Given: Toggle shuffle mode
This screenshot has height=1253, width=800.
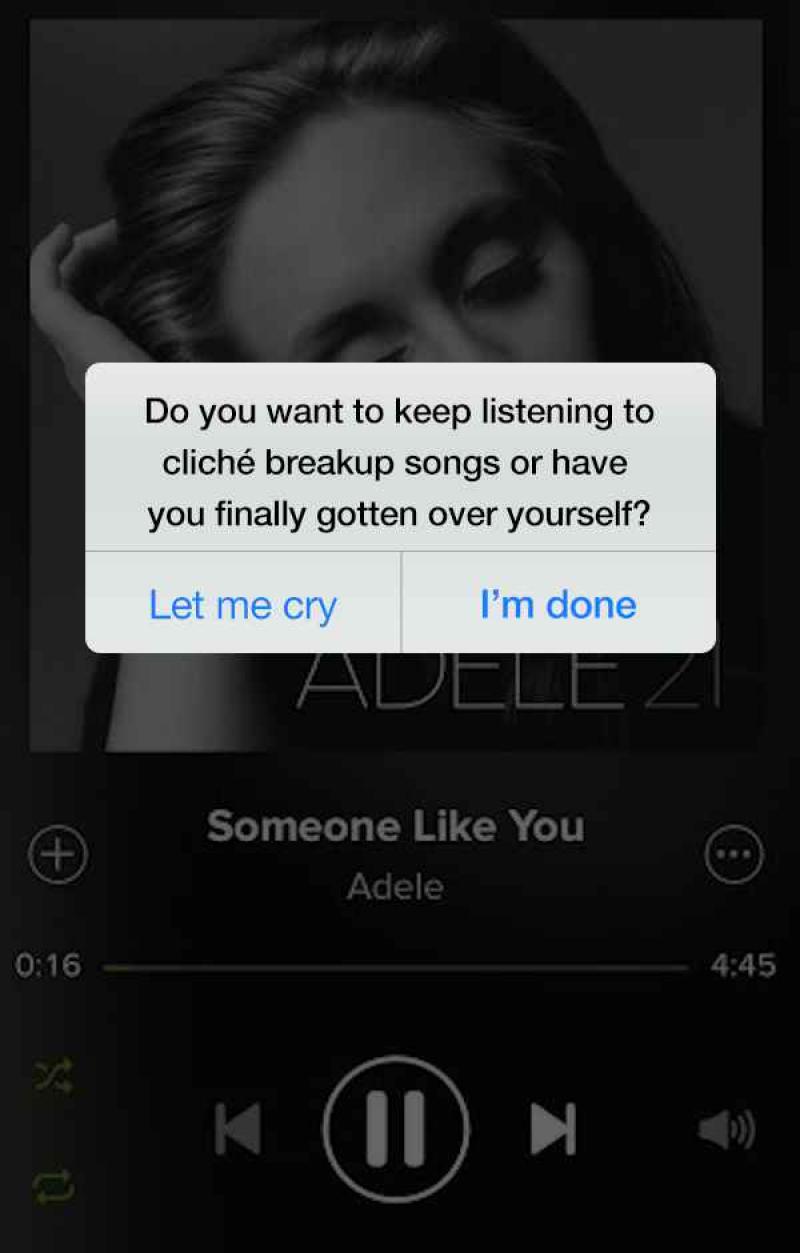Looking at the screenshot, I should [54, 1076].
